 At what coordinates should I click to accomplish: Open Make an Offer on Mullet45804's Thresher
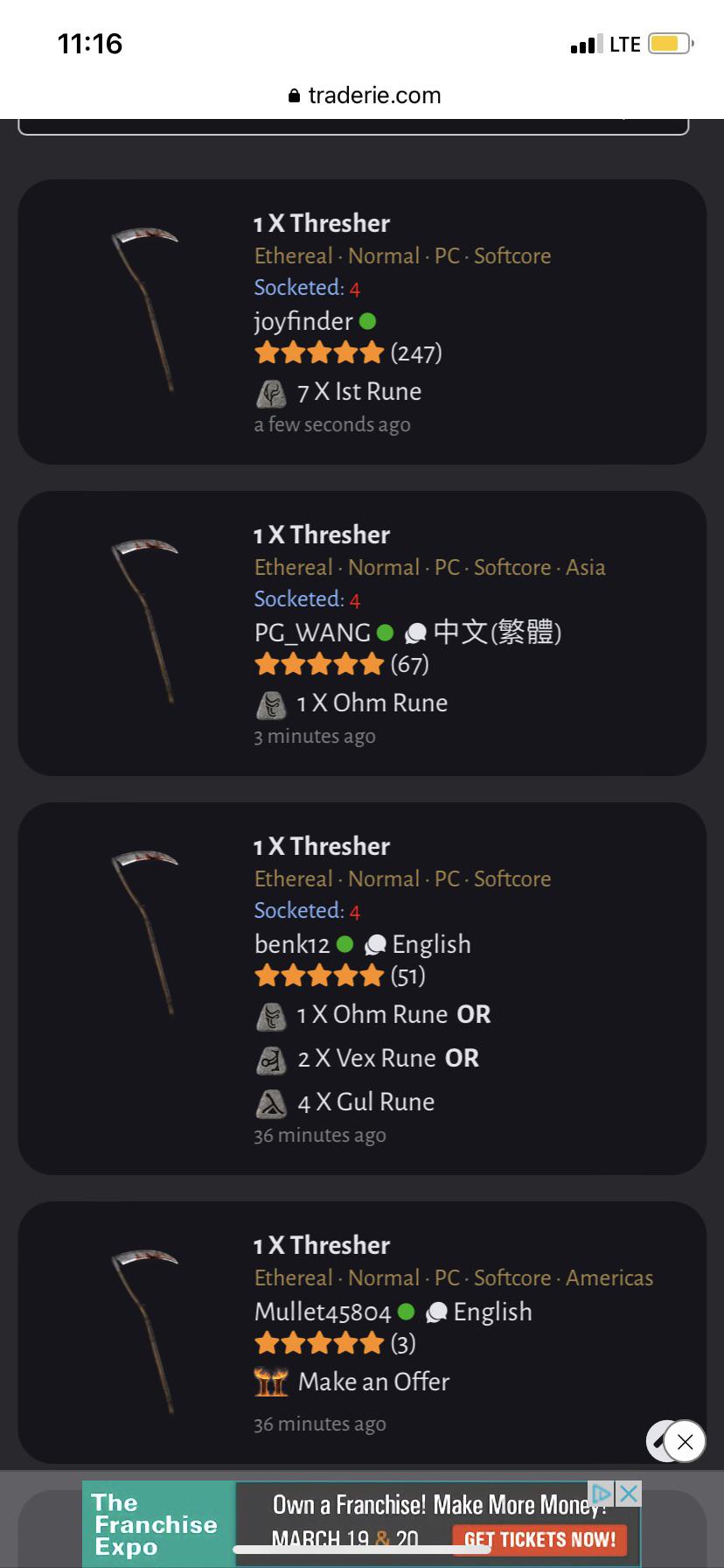373,1382
